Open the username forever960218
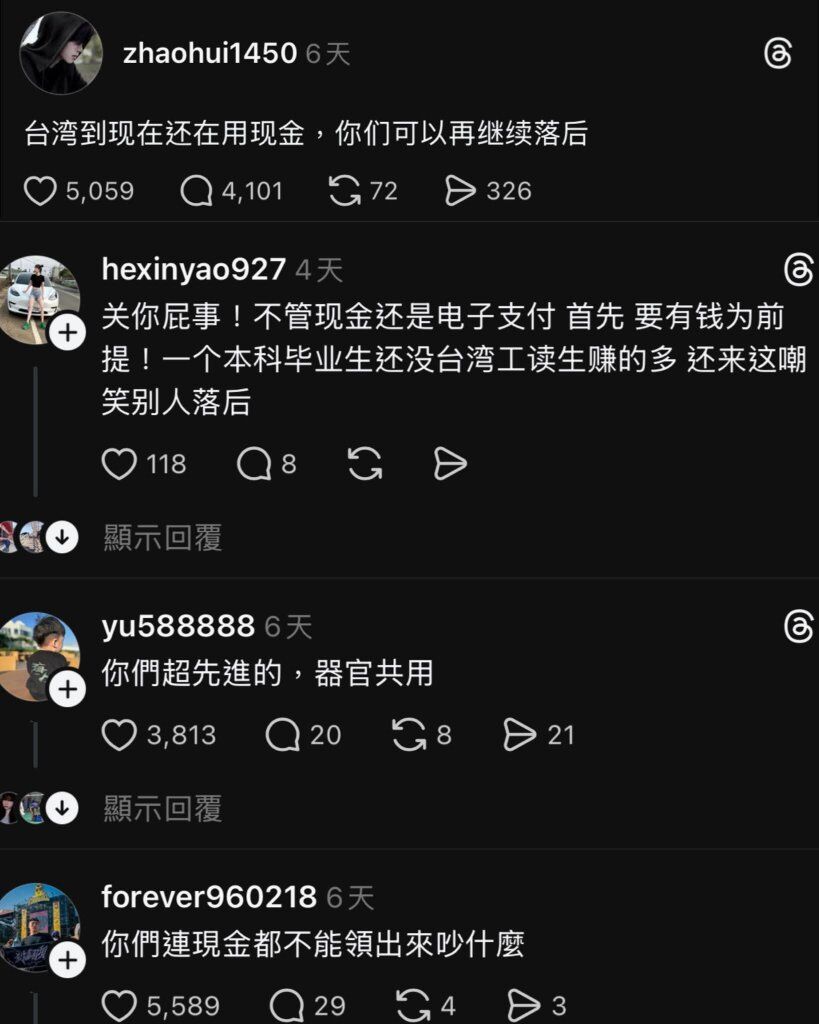Viewport: 819px width, 1024px height. [x=209, y=897]
